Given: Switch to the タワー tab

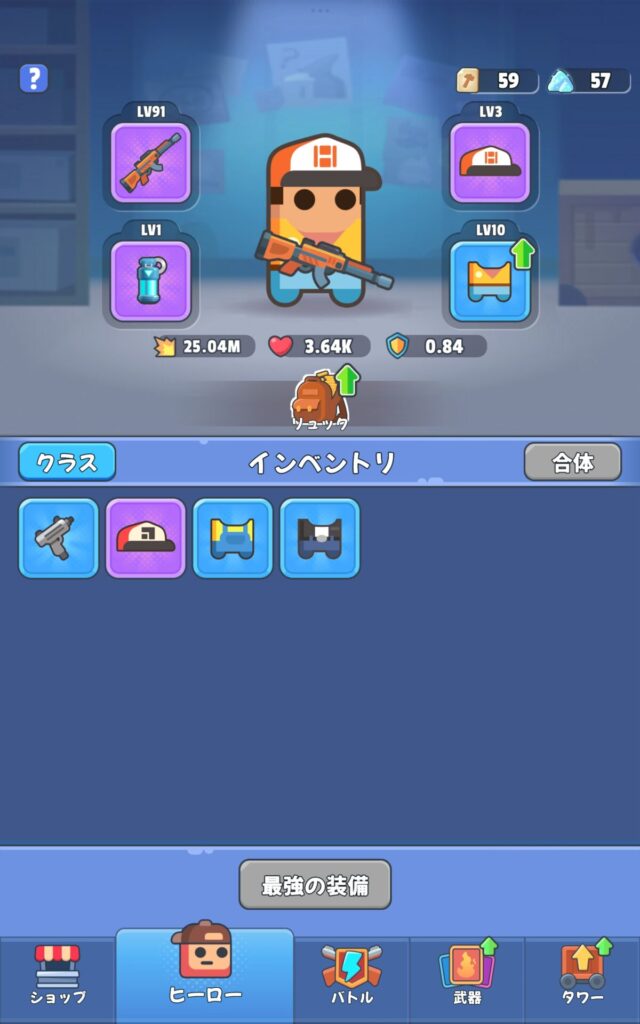Looking at the screenshot, I should 582,975.
